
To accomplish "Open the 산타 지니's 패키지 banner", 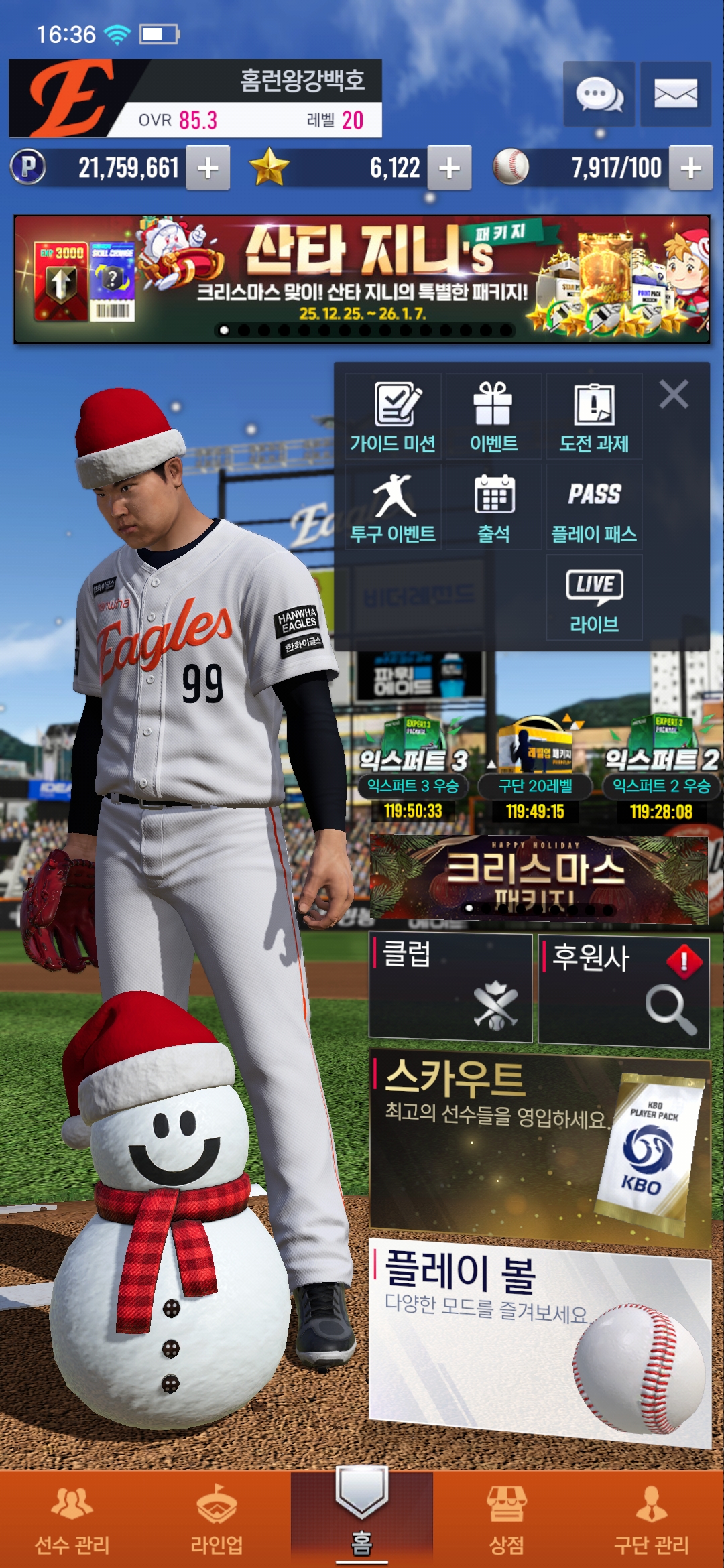I will [x=362, y=279].
